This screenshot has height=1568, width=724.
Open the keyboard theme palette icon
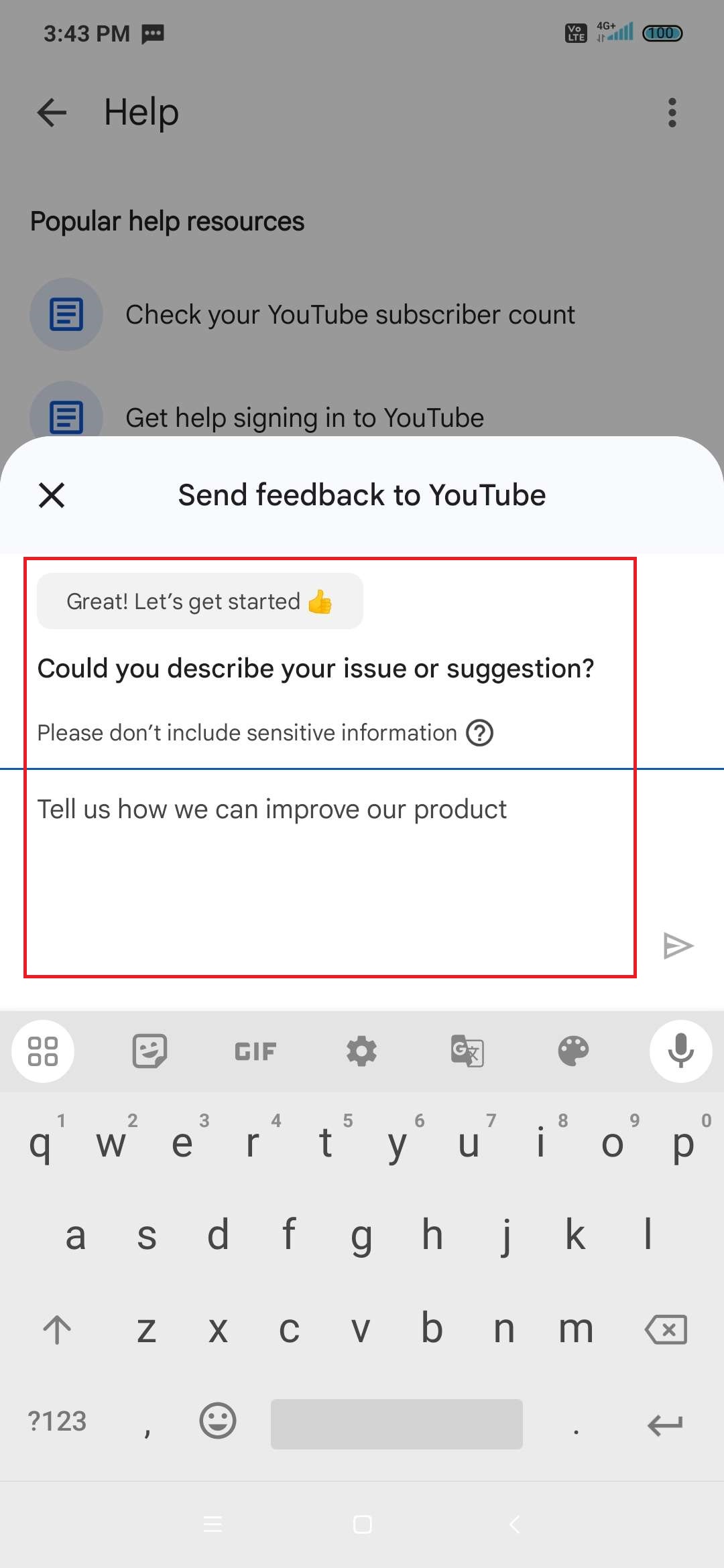pyautogui.click(x=573, y=1051)
